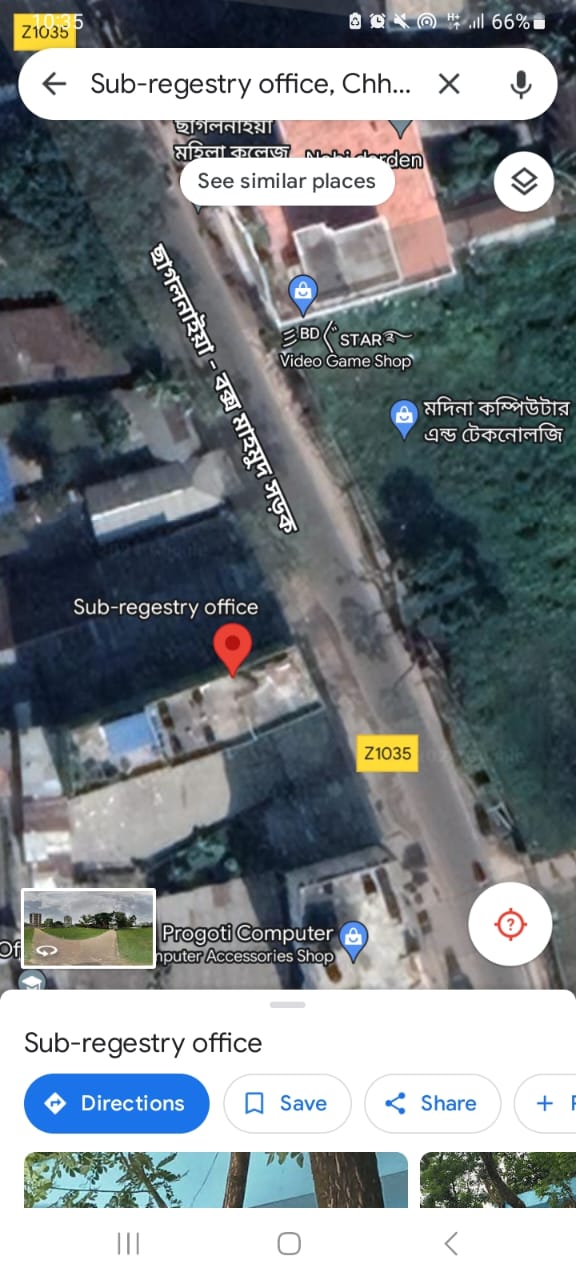Open Progoti Computer map marker

353,939
